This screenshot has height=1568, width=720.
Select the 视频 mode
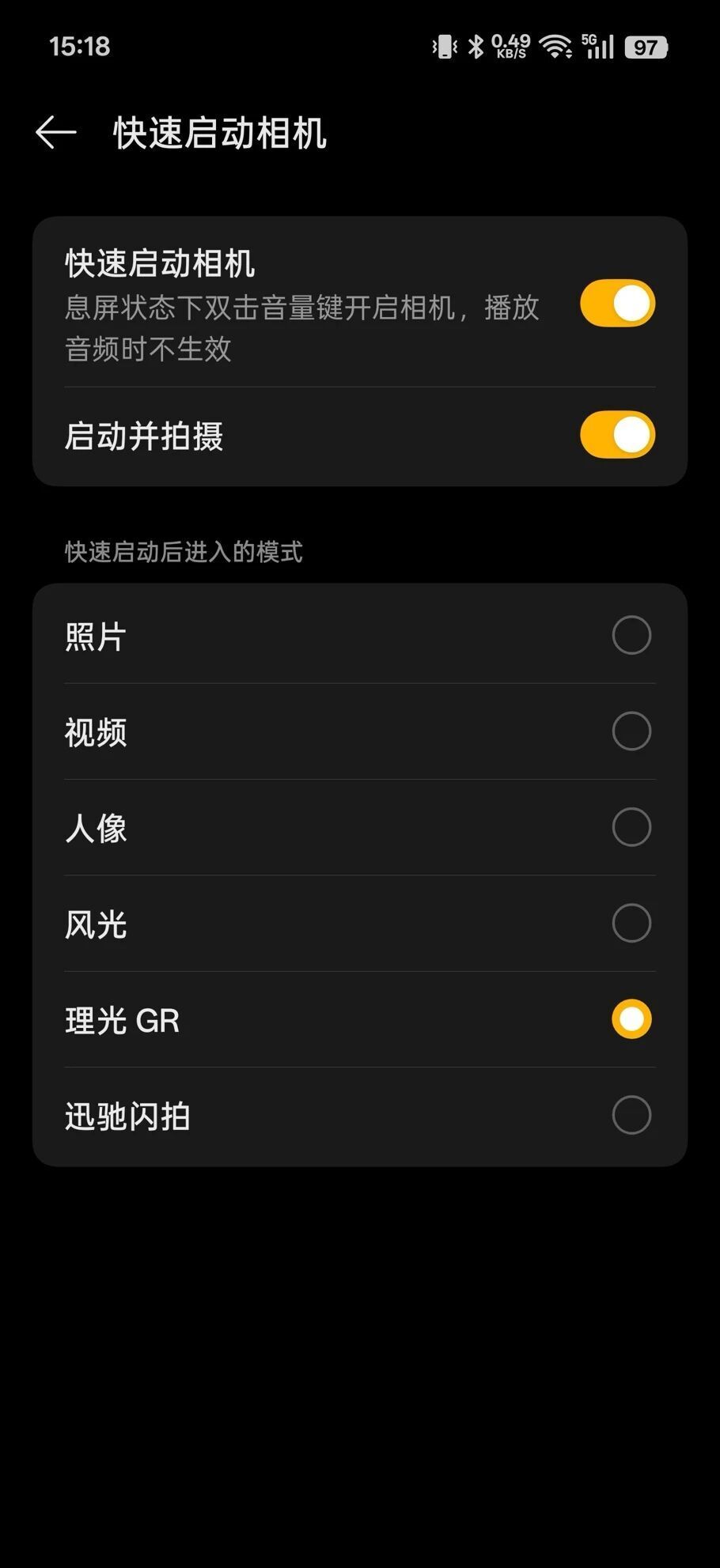(x=631, y=731)
